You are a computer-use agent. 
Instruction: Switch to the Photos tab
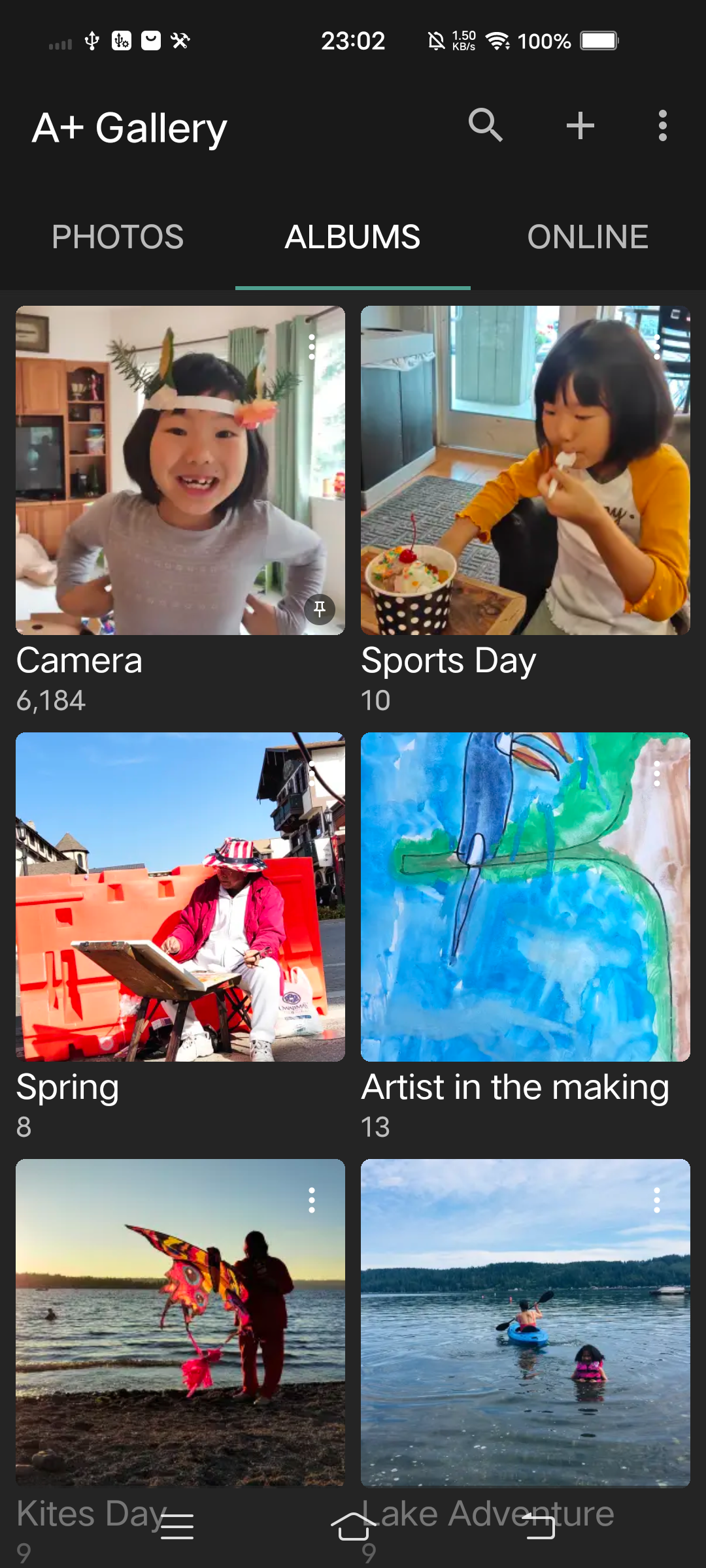[x=118, y=237]
